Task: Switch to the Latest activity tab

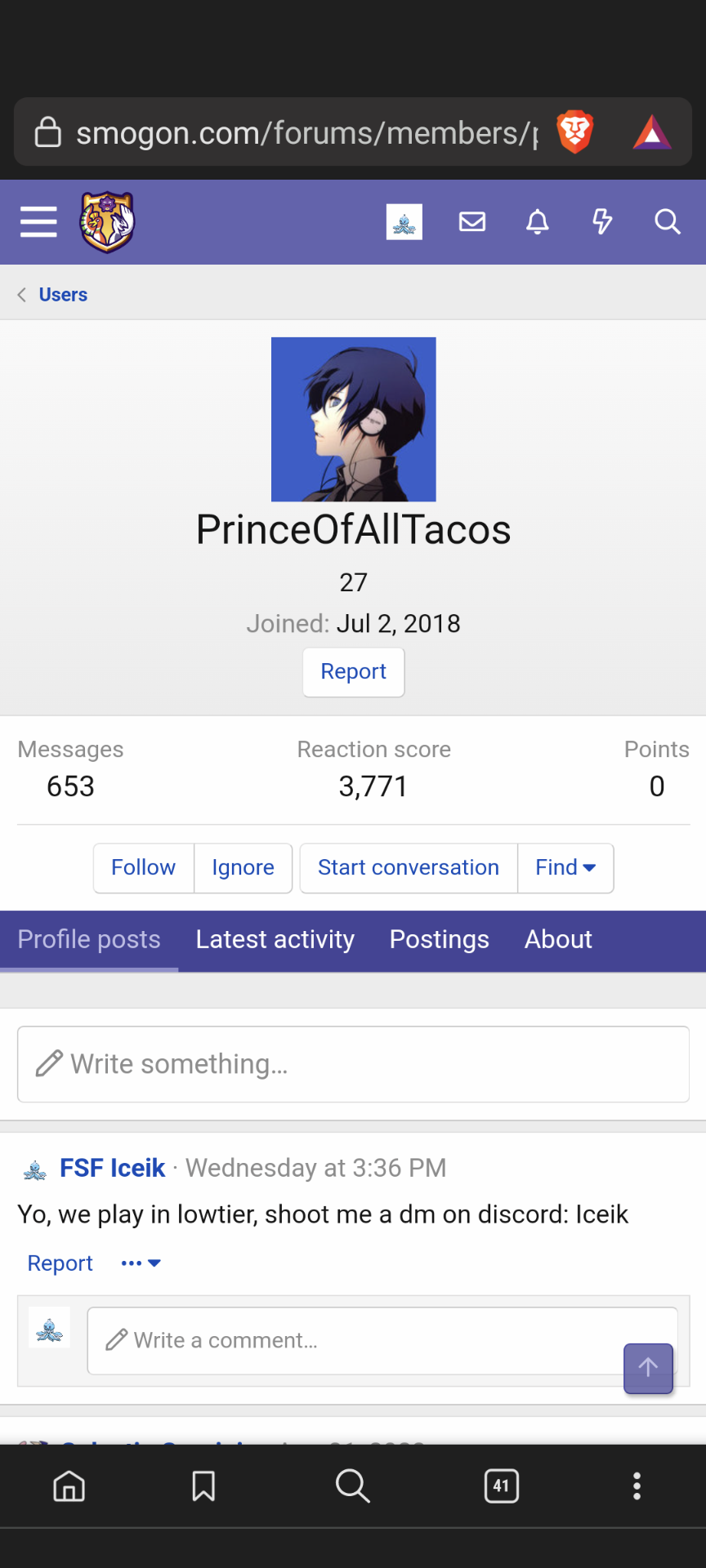Action: pyautogui.click(x=275, y=940)
